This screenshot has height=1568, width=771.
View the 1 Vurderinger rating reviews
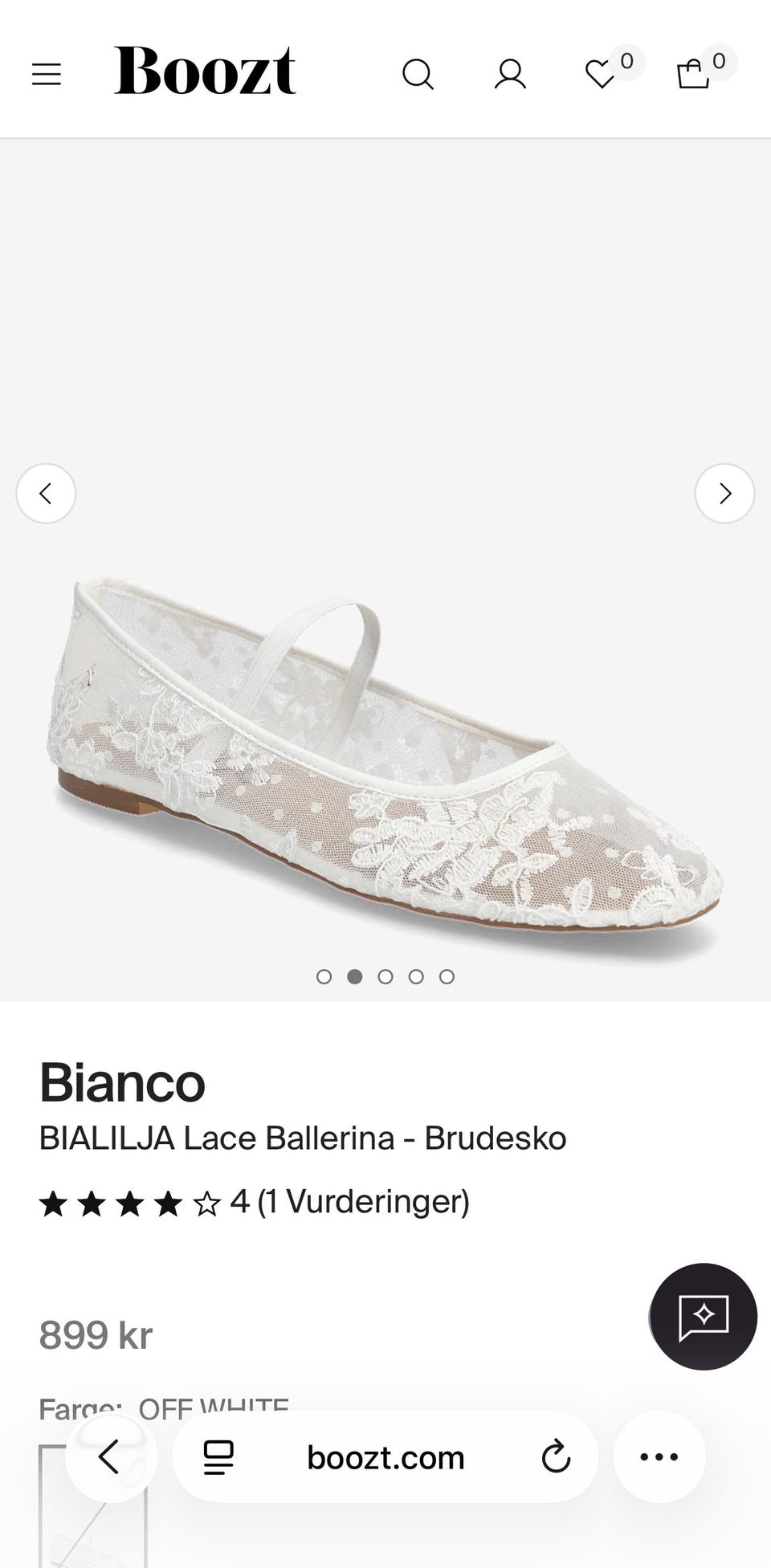click(363, 1202)
